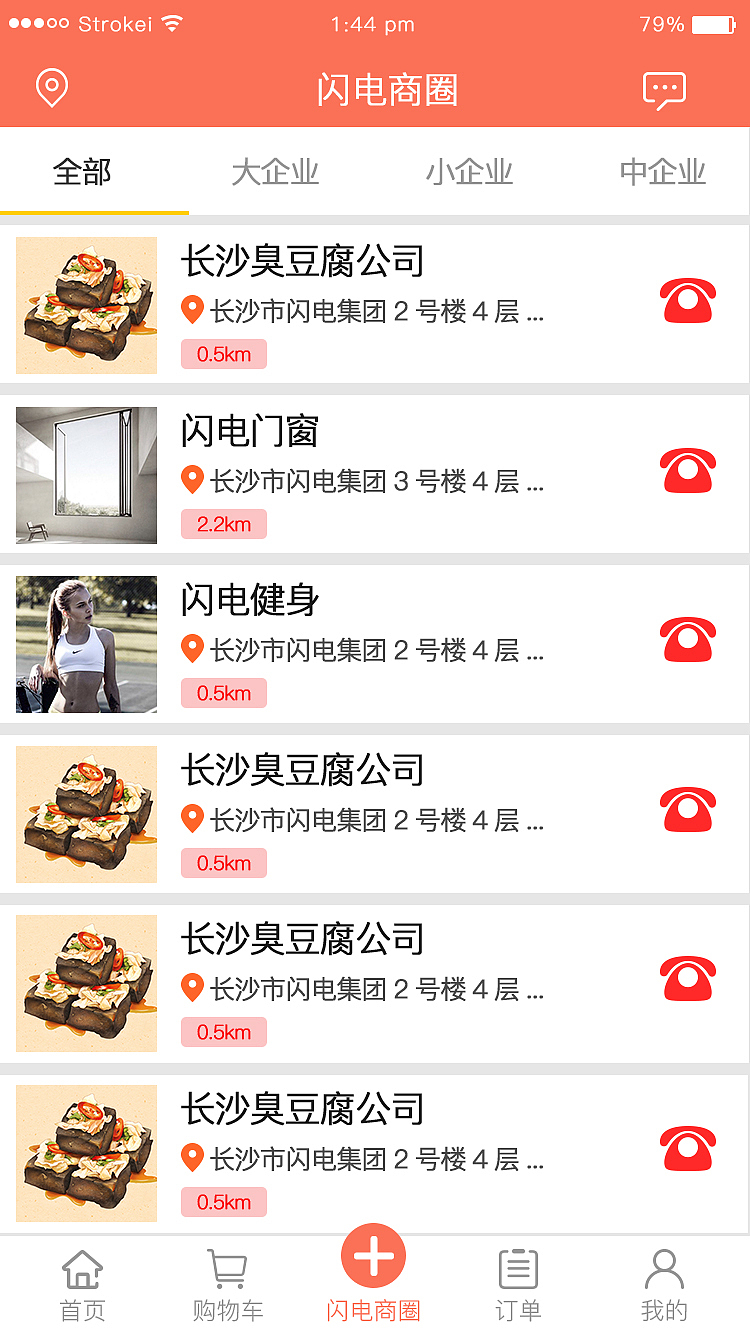Tap the 0.5km distance badge under 闪电健身
Viewport: 750px width, 1334px height.
[x=223, y=693]
